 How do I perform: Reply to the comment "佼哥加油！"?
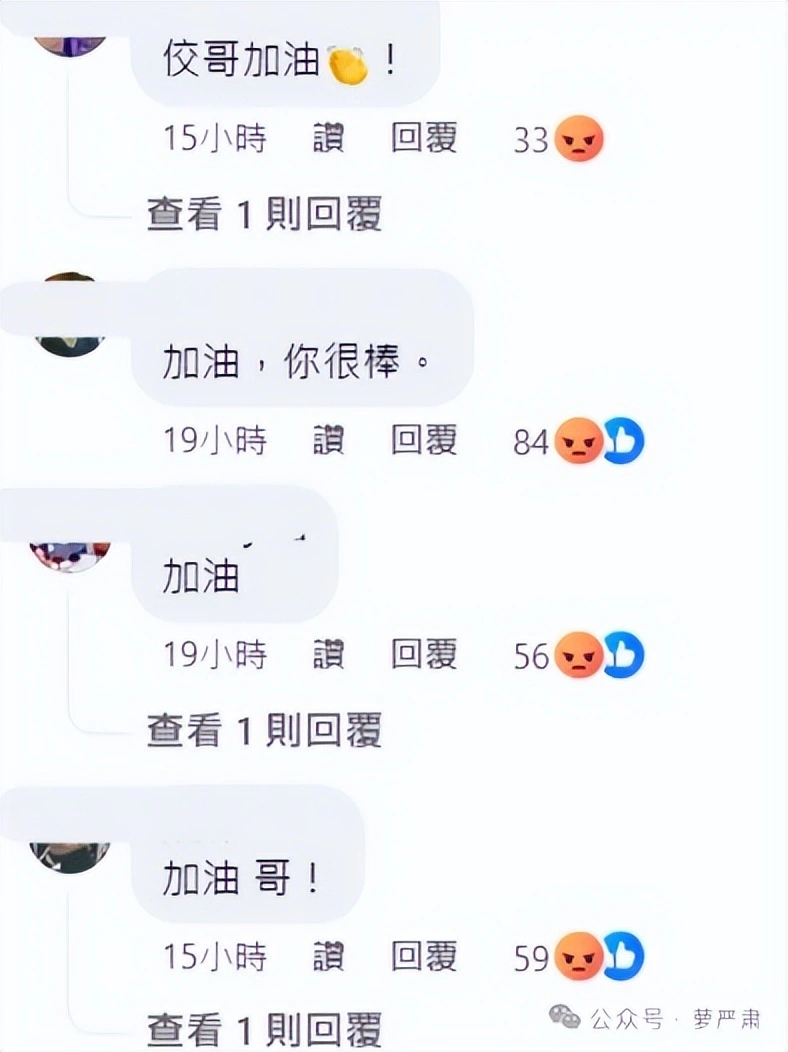424,138
